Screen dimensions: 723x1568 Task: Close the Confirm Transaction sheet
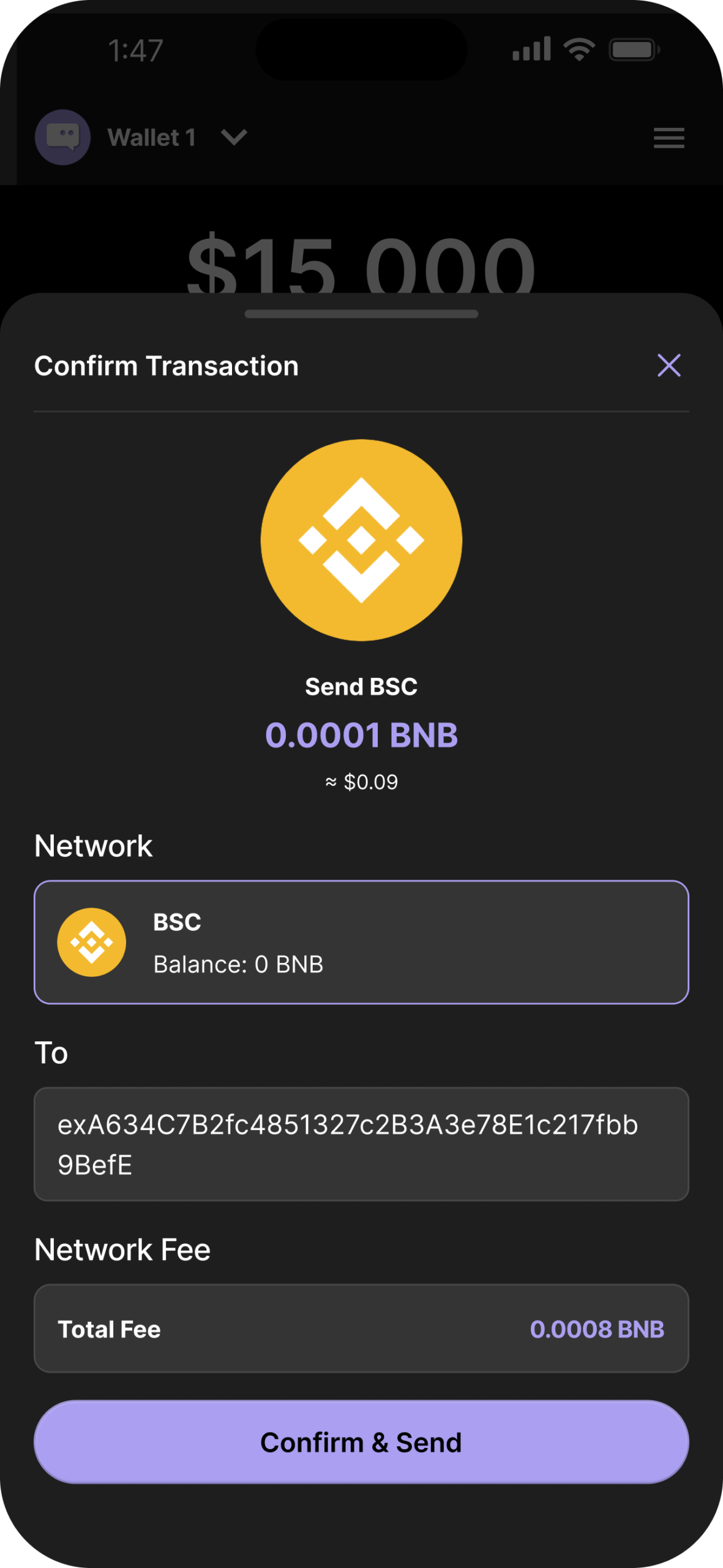669,366
